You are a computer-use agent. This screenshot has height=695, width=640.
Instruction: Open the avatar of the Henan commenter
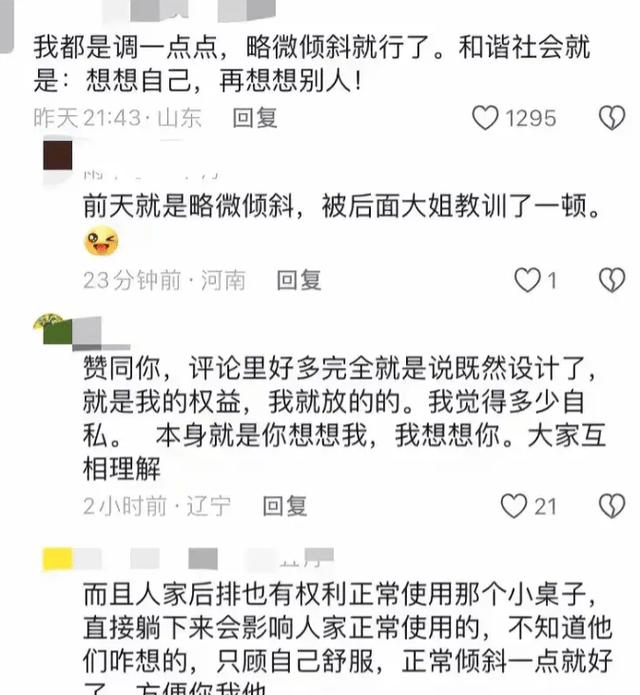point(59,156)
